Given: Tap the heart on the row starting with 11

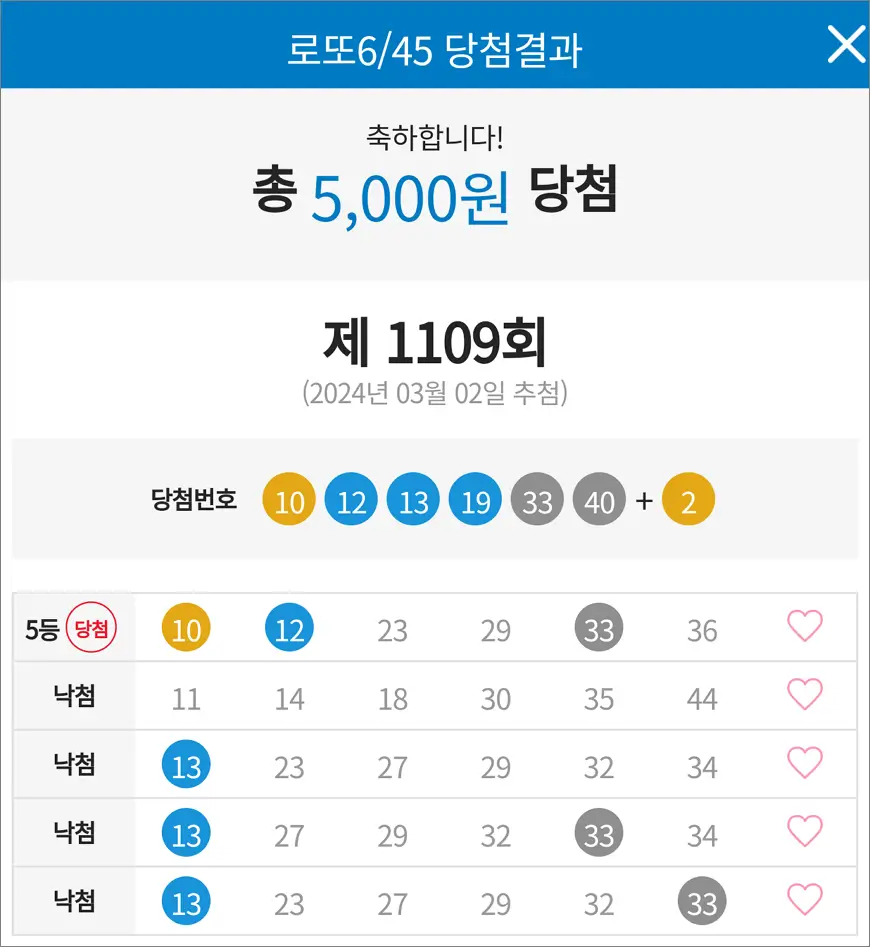Looking at the screenshot, I should pos(805,695).
